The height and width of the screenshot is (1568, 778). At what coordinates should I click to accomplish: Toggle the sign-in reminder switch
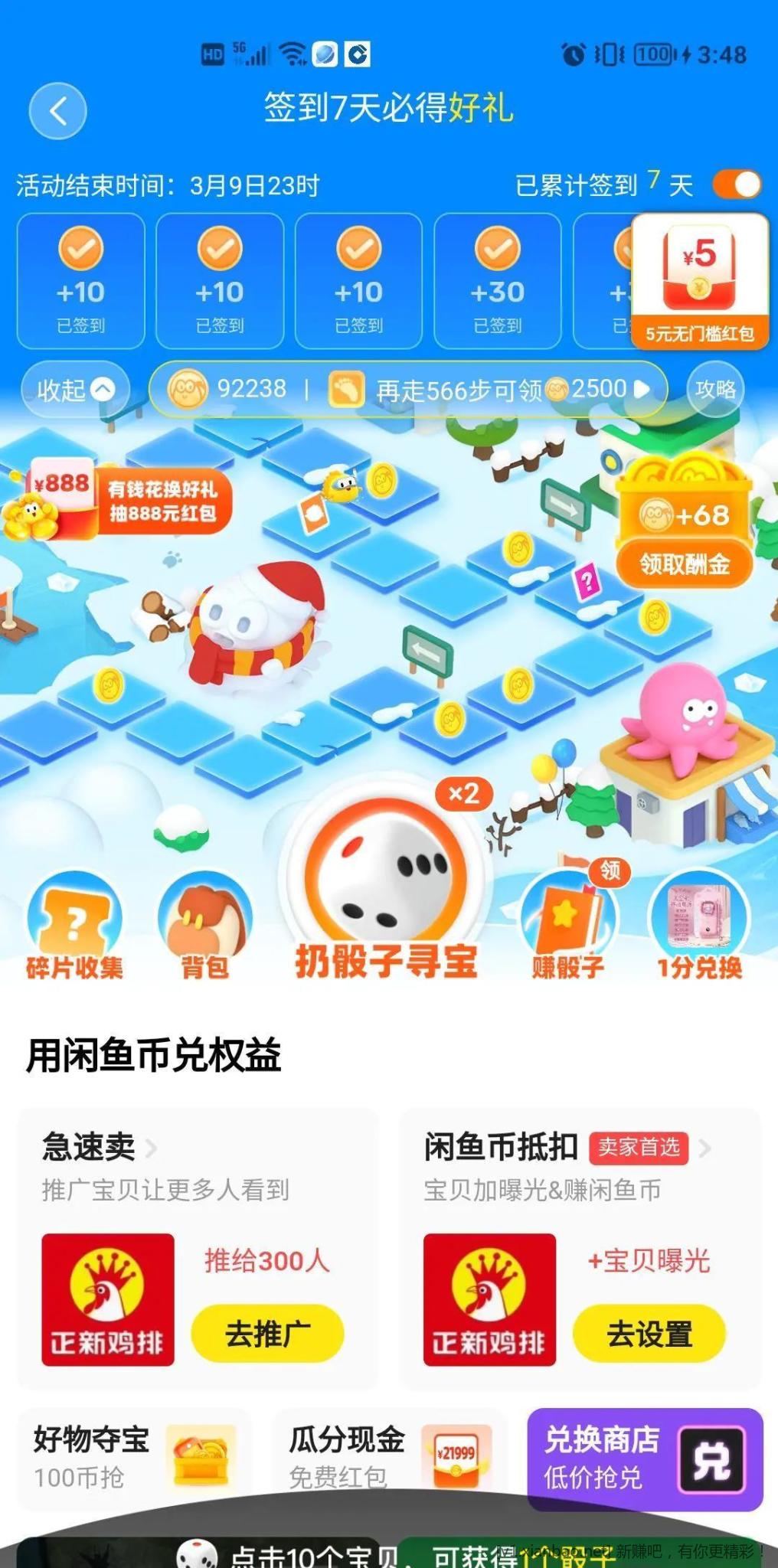[x=737, y=185]
